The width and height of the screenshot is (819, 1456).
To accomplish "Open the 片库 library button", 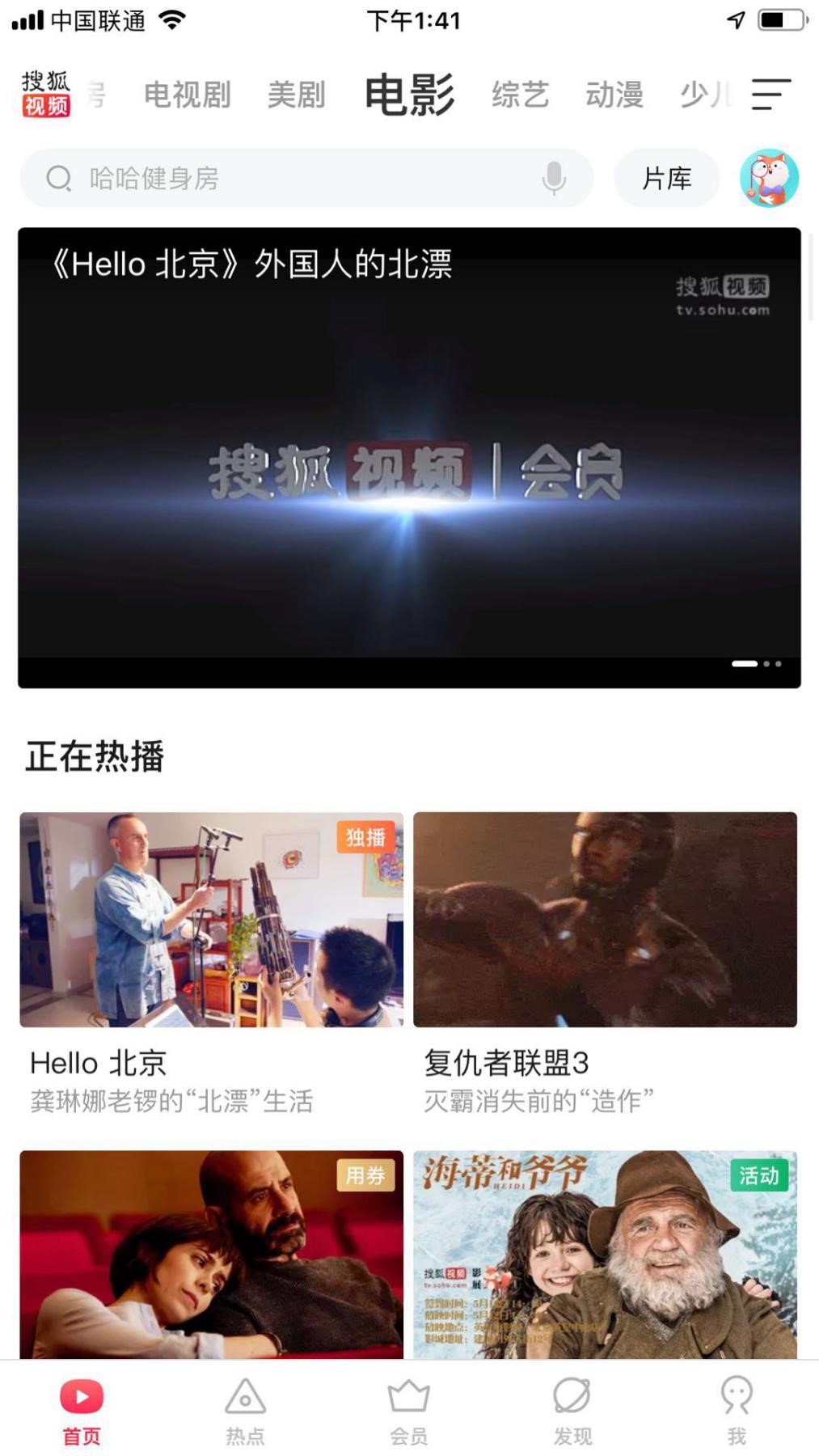I will click(x=666, y=178).
